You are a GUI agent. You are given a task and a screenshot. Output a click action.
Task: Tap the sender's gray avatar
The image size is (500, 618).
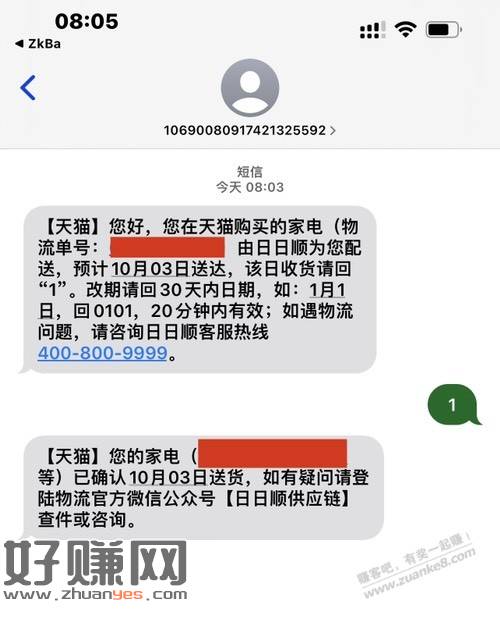click(x=250, y=88)
